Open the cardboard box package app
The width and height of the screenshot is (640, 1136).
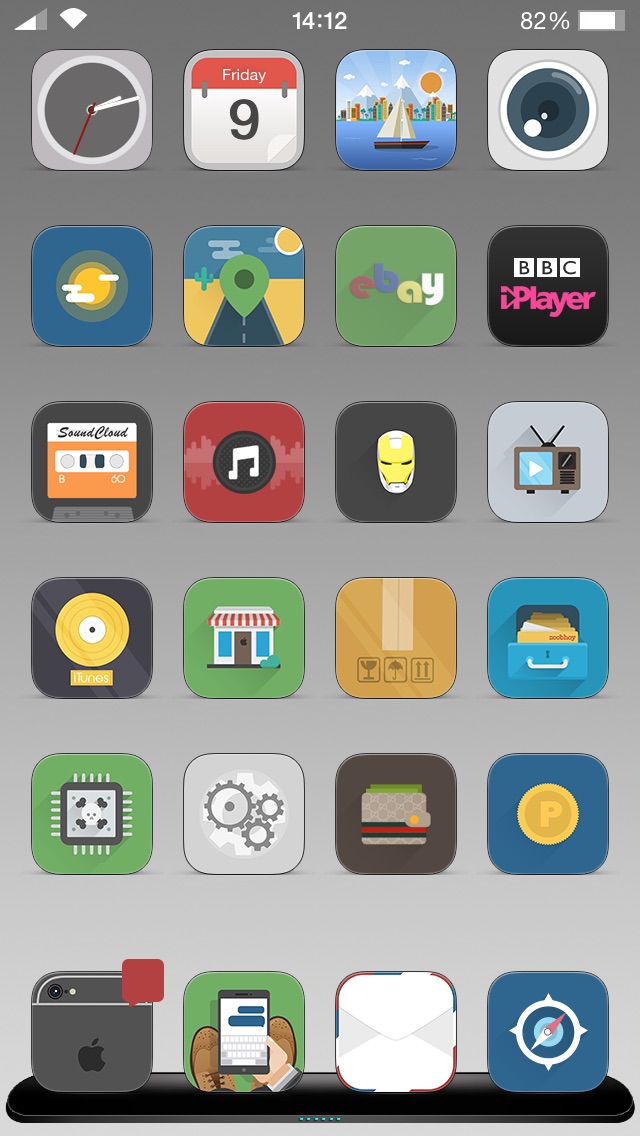pos(396,638)
